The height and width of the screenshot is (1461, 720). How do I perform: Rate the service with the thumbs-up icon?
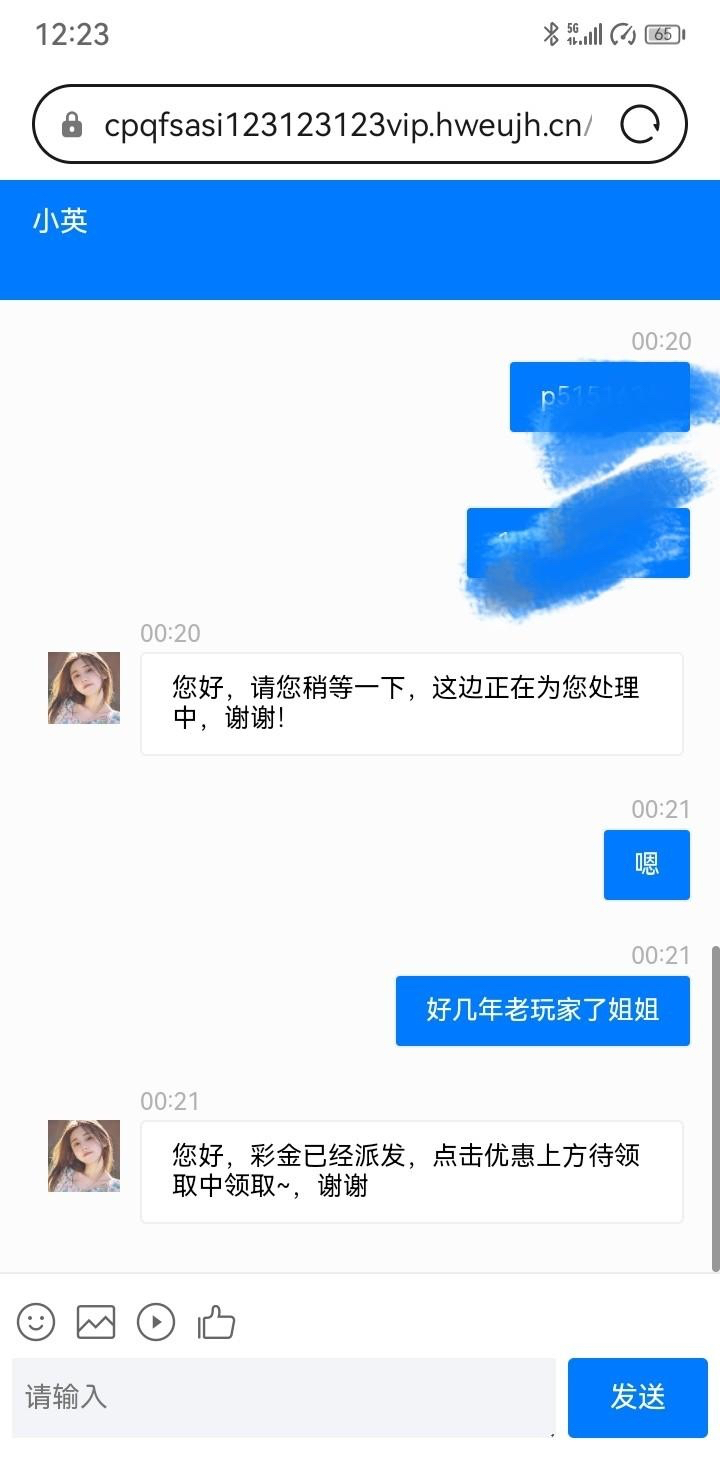pyautogui.click(x=216, y=1322)
